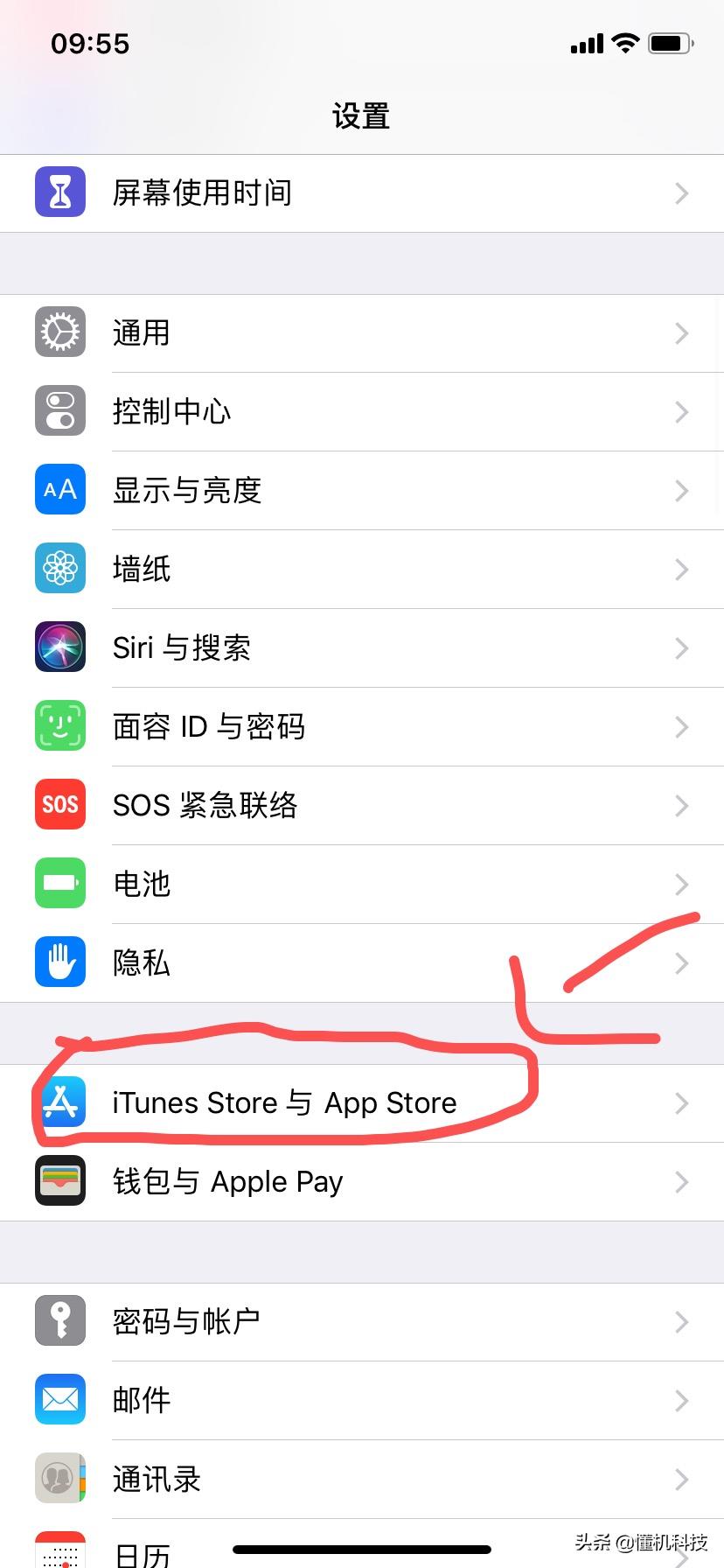Image resolution: width=724 pixels, height=1568 pixels.
Task: View 电池 battery settings
Action: (x=362, y=885)
